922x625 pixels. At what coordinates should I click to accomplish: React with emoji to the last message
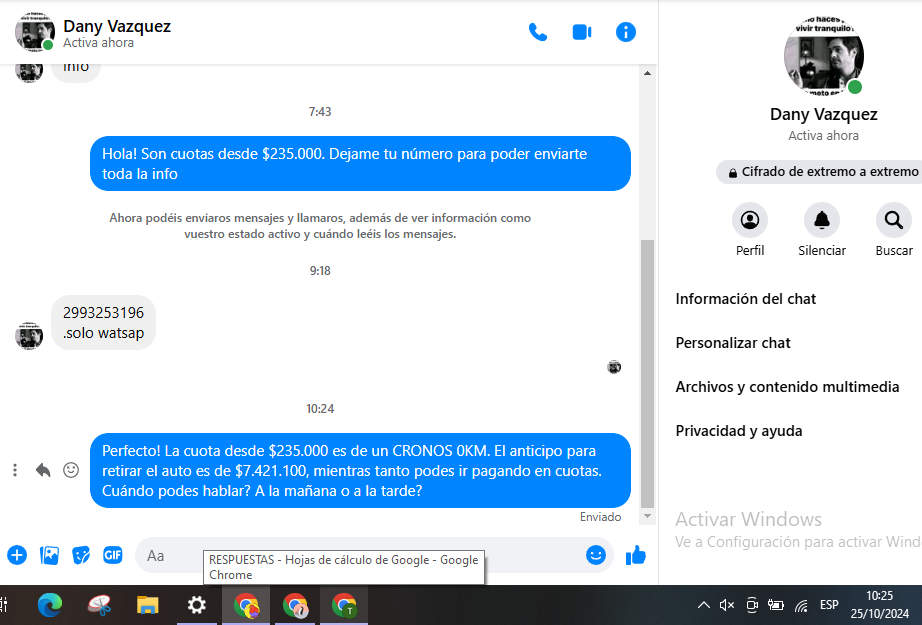(x=71, y=470)
